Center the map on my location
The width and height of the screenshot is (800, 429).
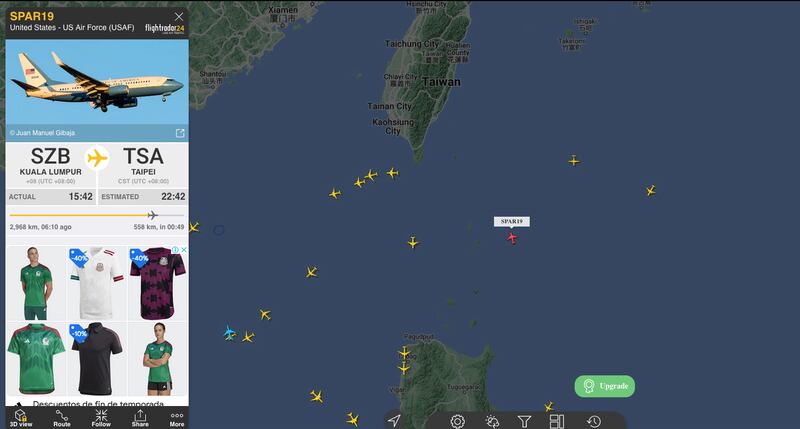click(395, 421)
